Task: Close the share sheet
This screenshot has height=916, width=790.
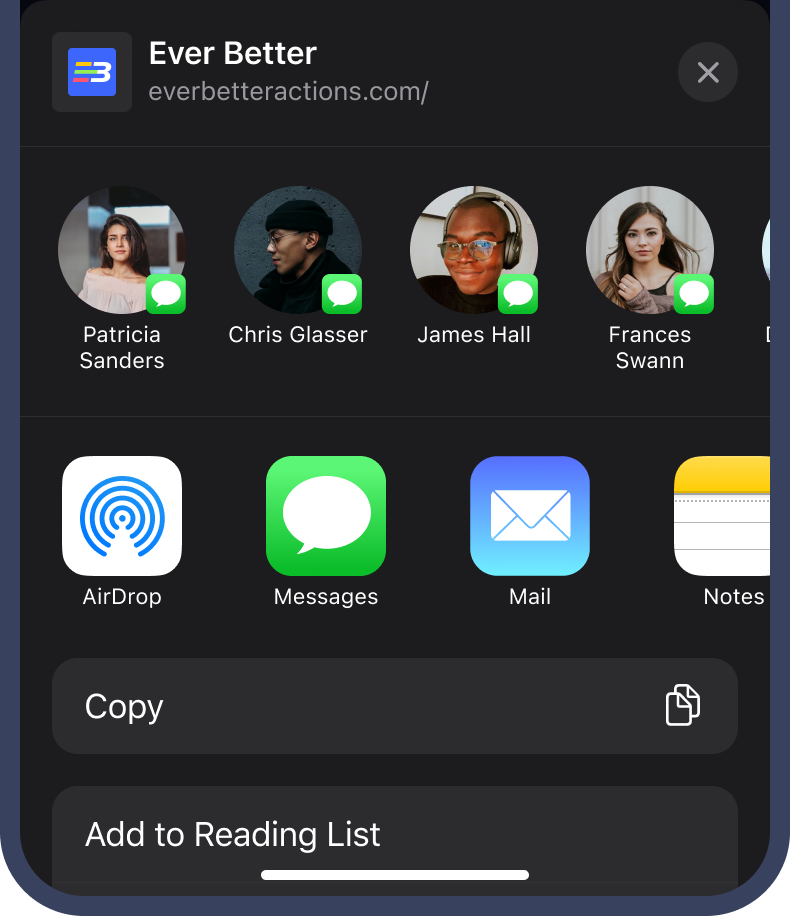Action: pyautogui.click(x=708, y=72)
